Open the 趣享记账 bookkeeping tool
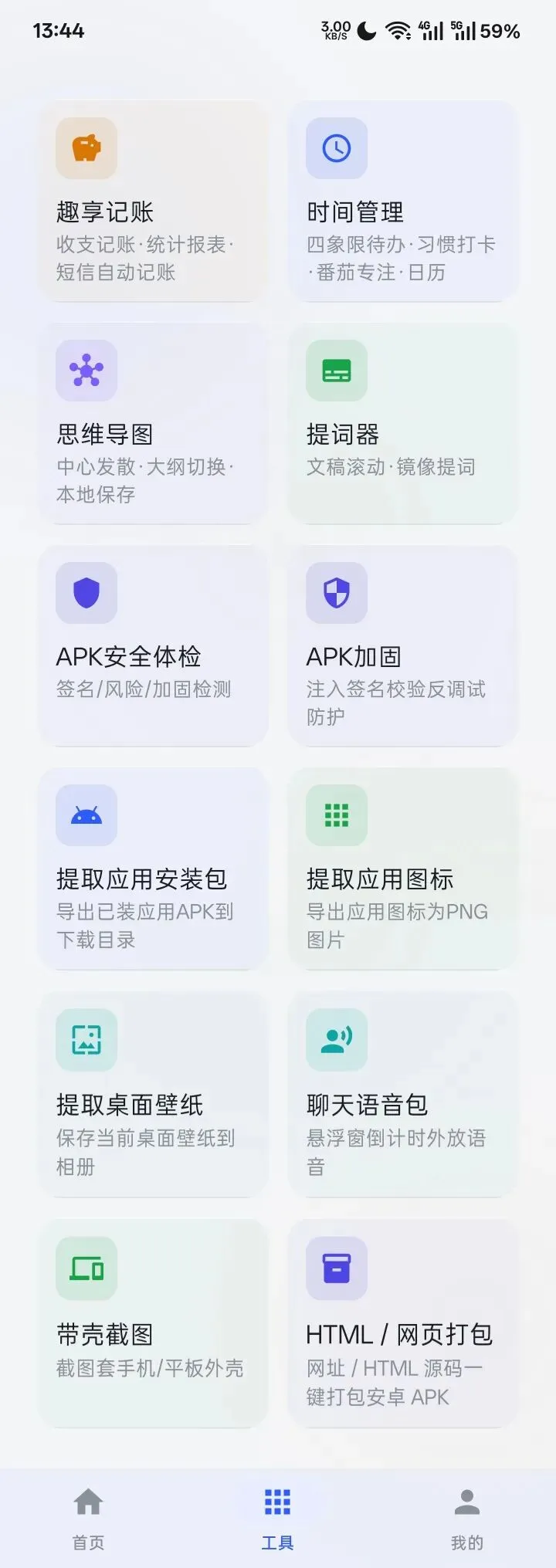 pos(153,201)
